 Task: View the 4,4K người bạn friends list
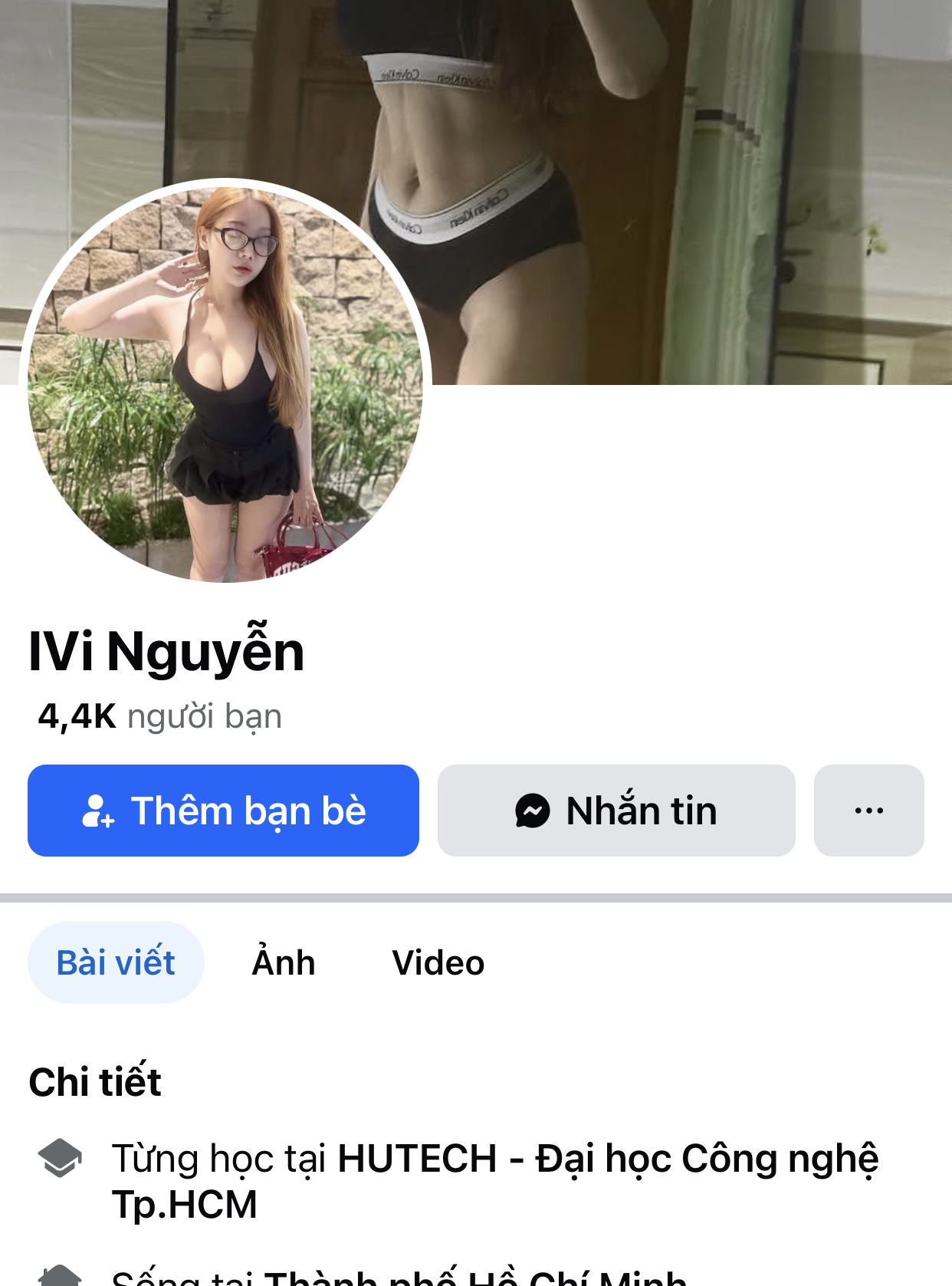coord(159,716)
